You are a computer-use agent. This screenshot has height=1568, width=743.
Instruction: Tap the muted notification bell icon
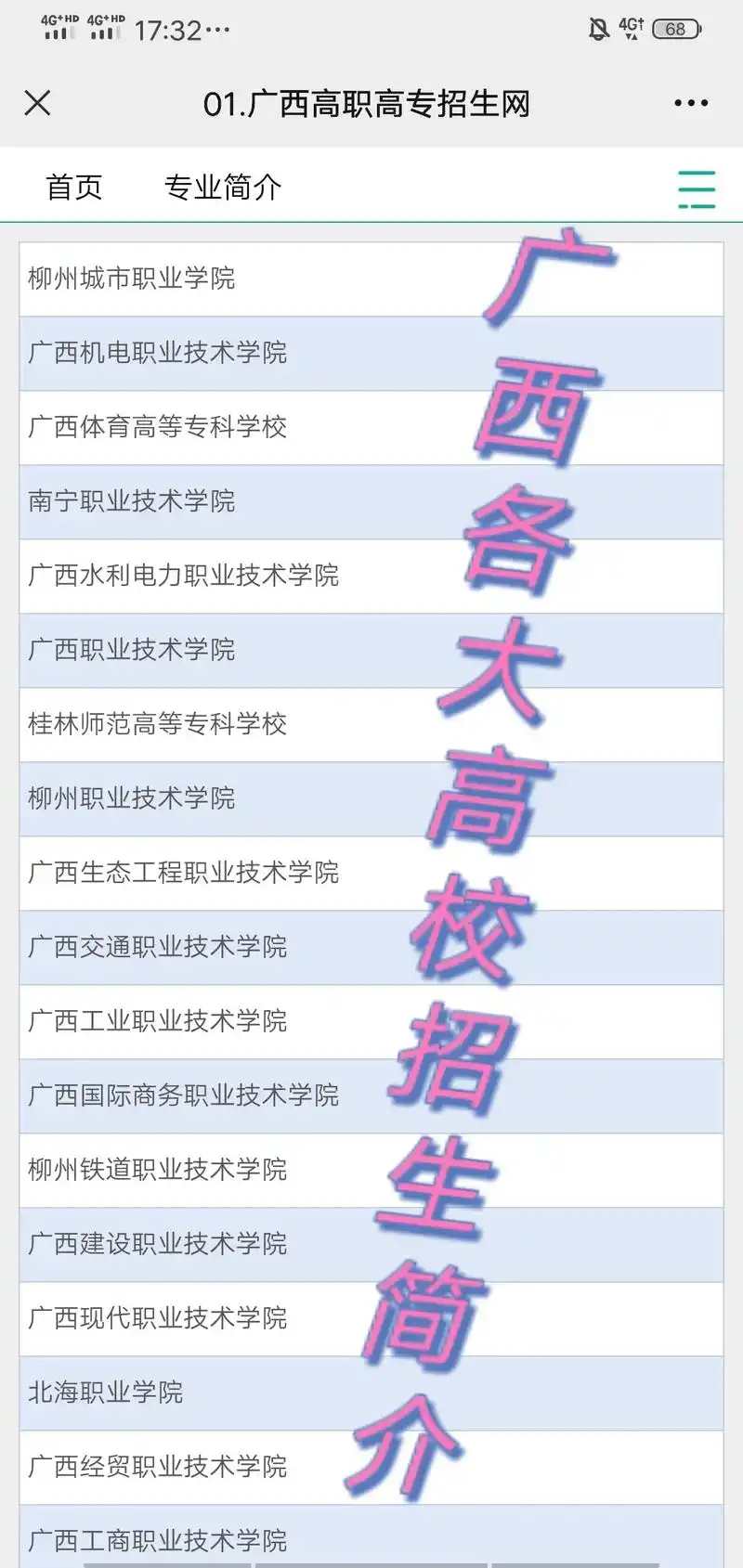tap(595, 29)
